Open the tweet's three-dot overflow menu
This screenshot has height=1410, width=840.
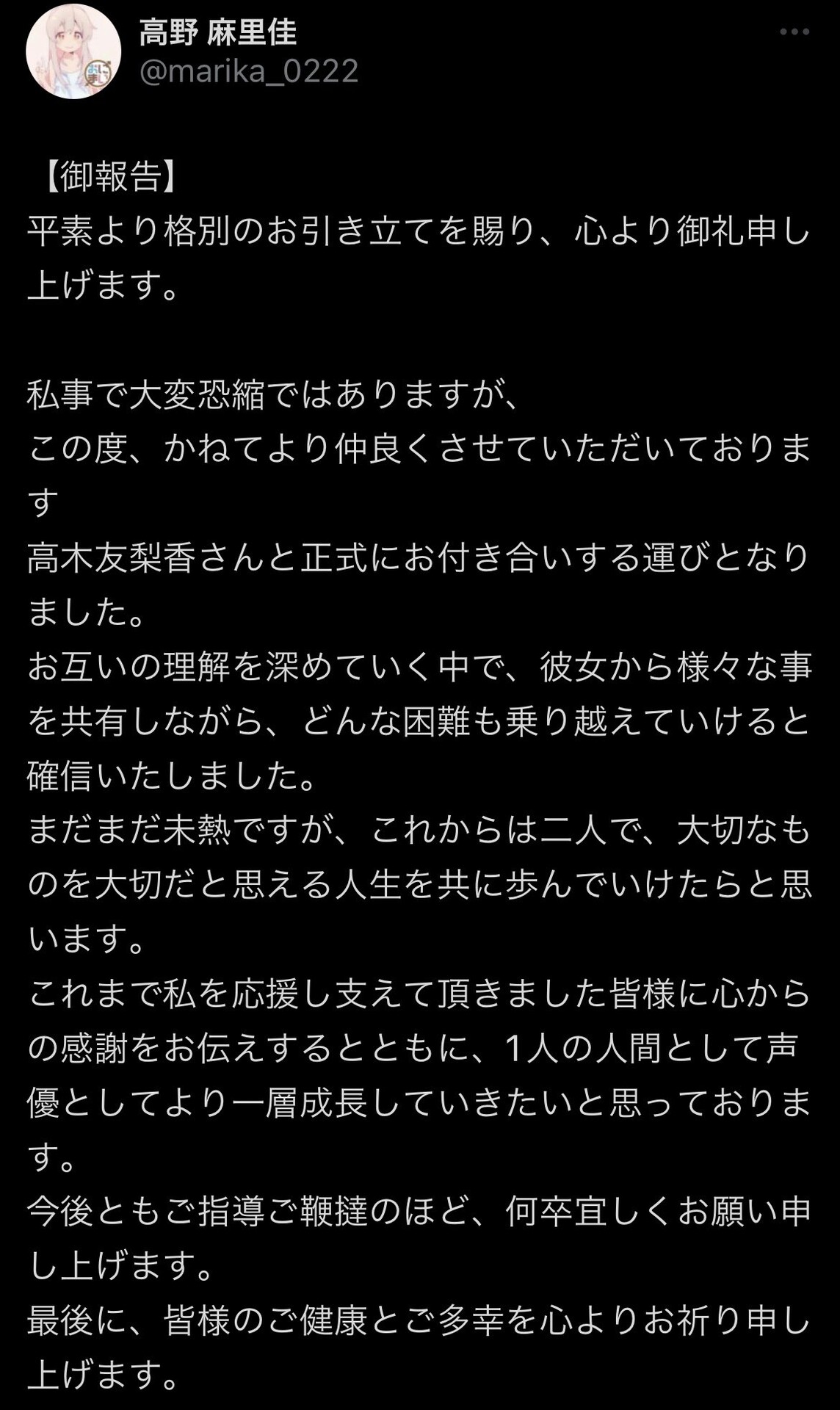pos(794,32)
